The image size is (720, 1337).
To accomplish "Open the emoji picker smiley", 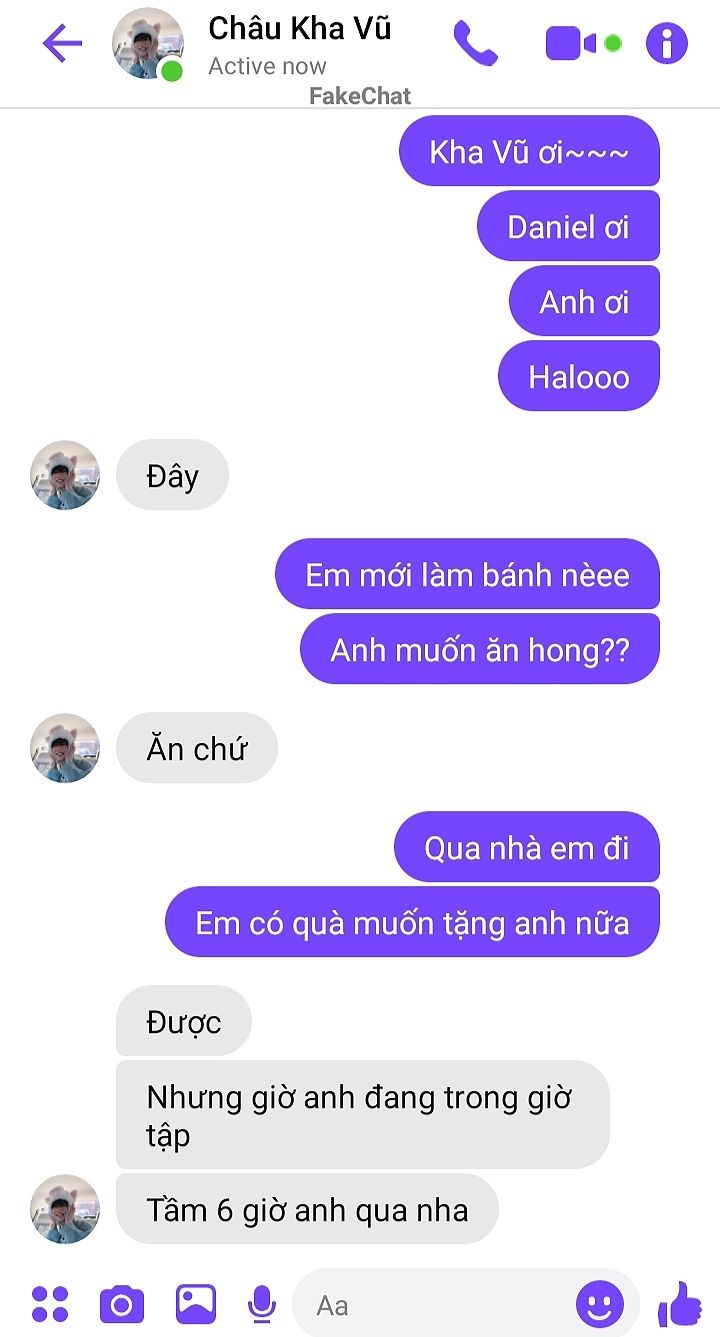I will pos(600,1304).
